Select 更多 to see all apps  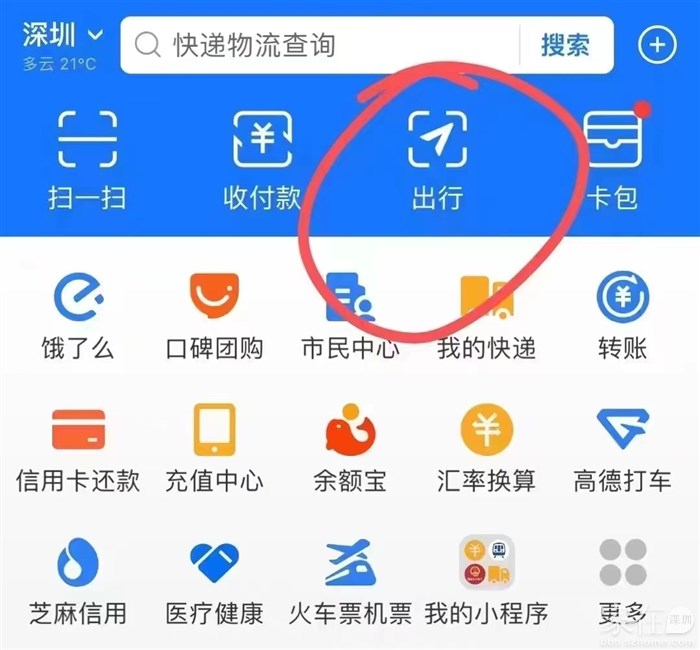point(622,580)
